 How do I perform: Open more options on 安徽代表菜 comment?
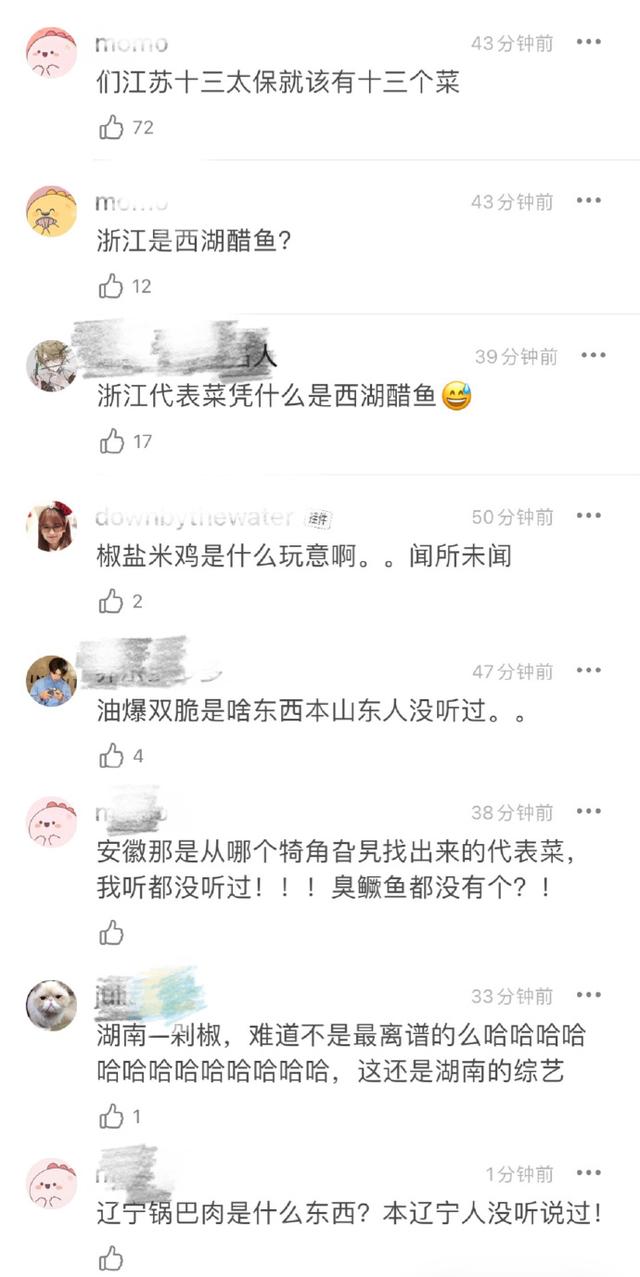[590, 811]
